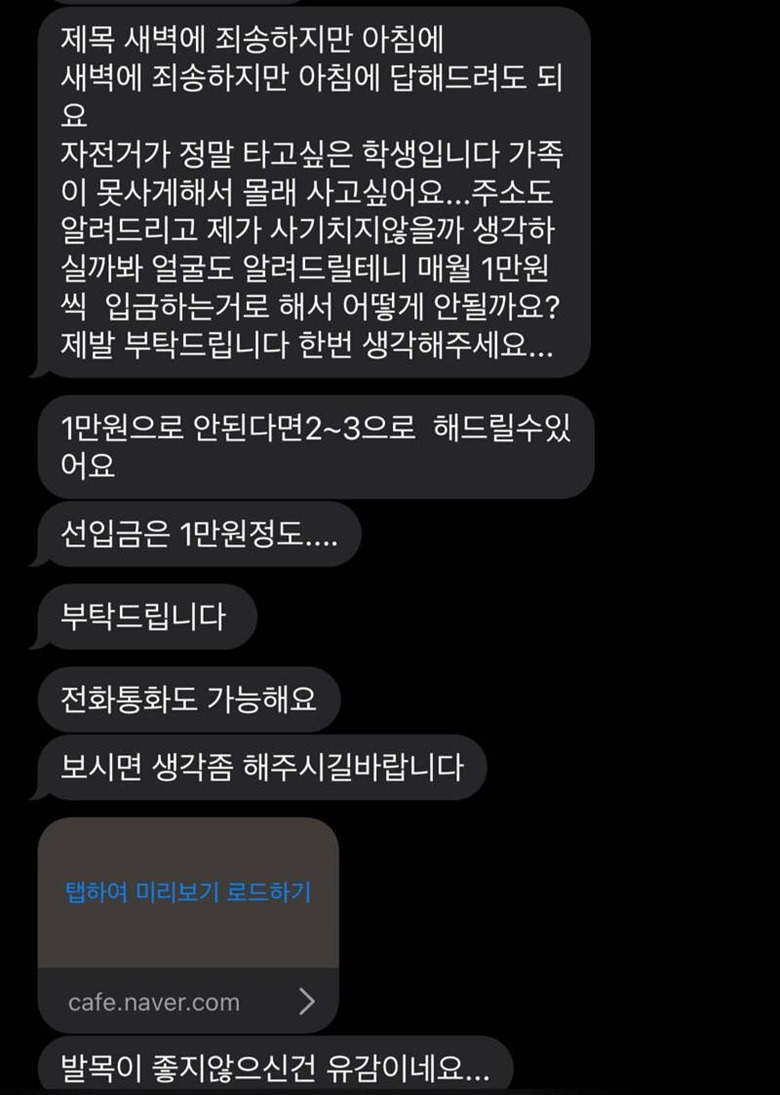Click the 선입금은 1만원정도 message bubble
The height and width of the screenshot is (1095, 780).
(x=195, y=537)
